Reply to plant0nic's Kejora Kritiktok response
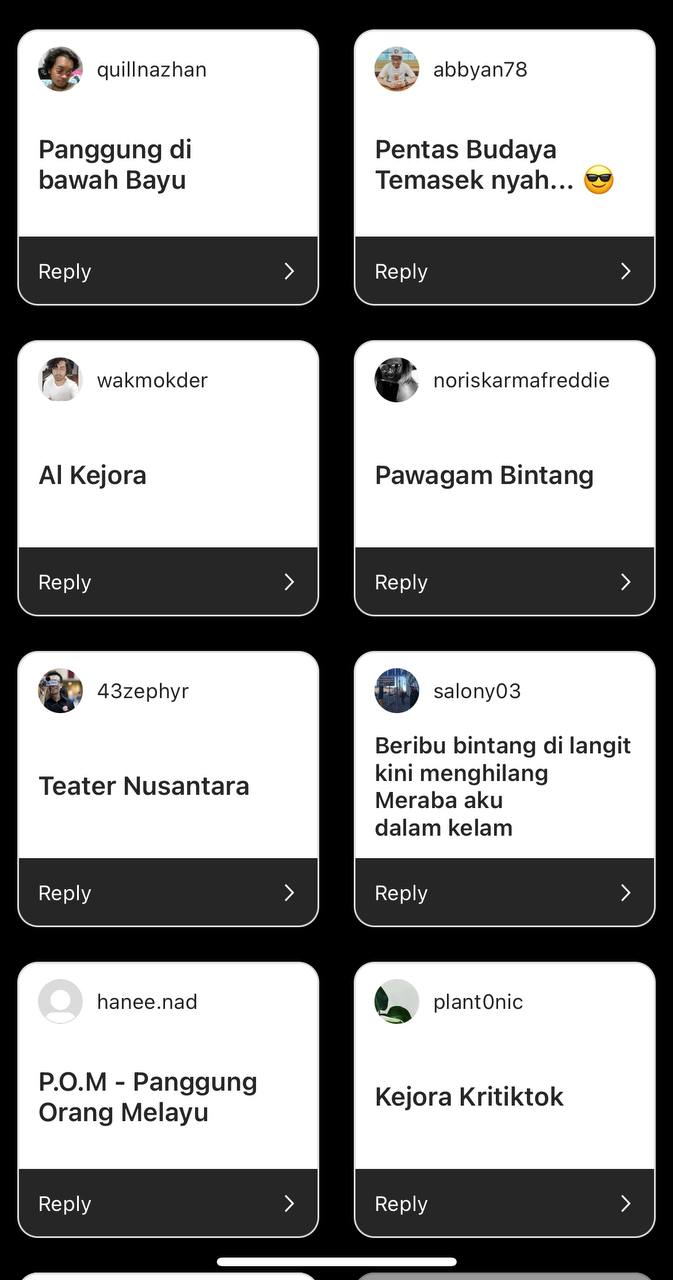 (504, 1204)
